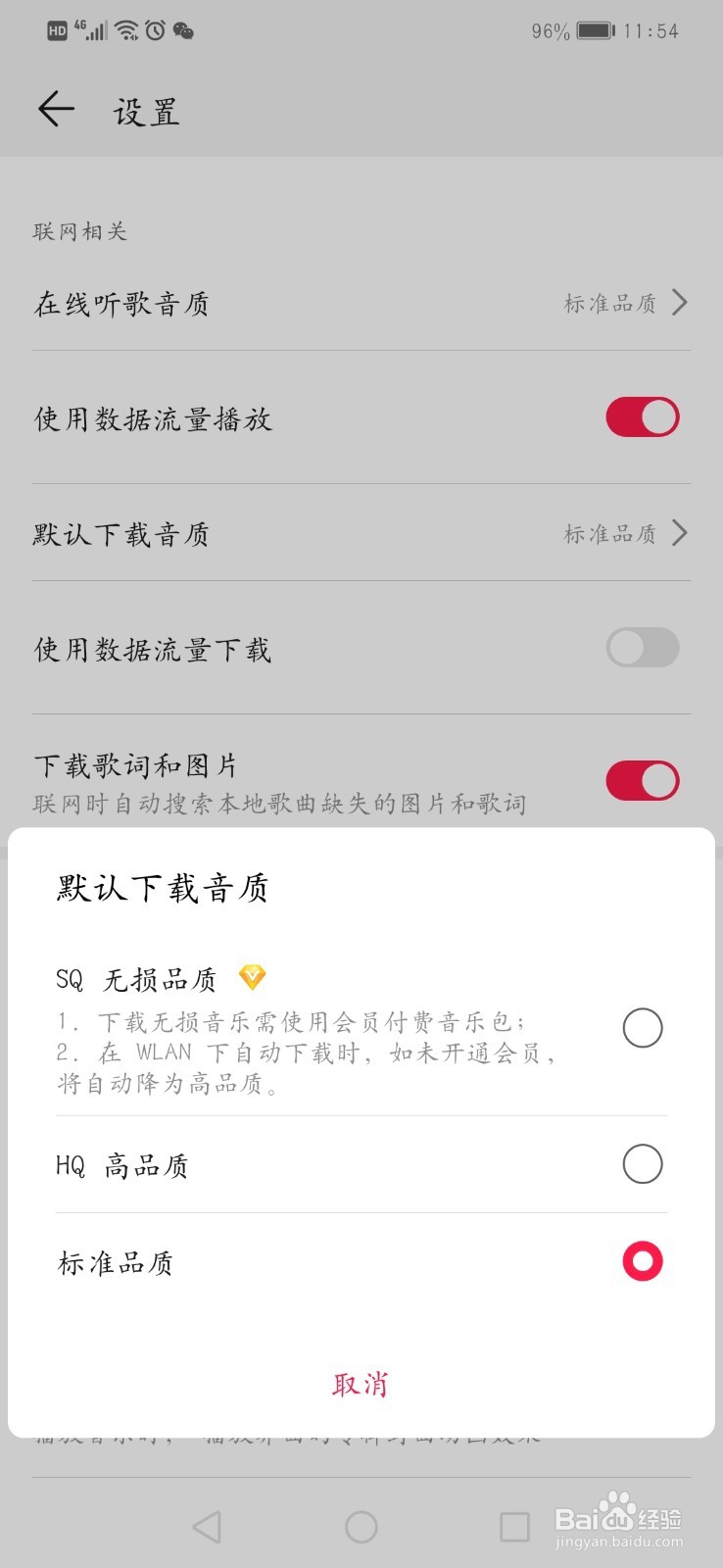Enable 使用数据流量下载 toggle
This screenshot has height=1568, width=723.
tap(642, 649)
